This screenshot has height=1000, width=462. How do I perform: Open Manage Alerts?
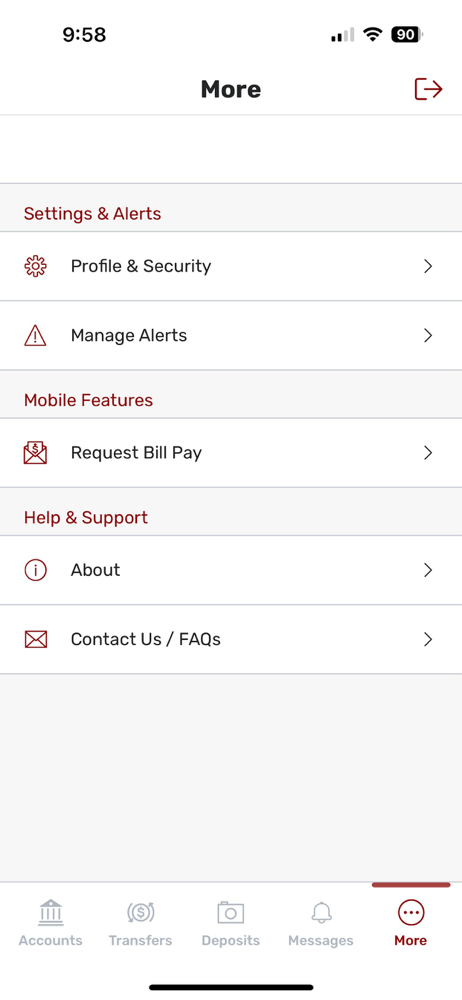pyautogui.click(x=231, y=335)
